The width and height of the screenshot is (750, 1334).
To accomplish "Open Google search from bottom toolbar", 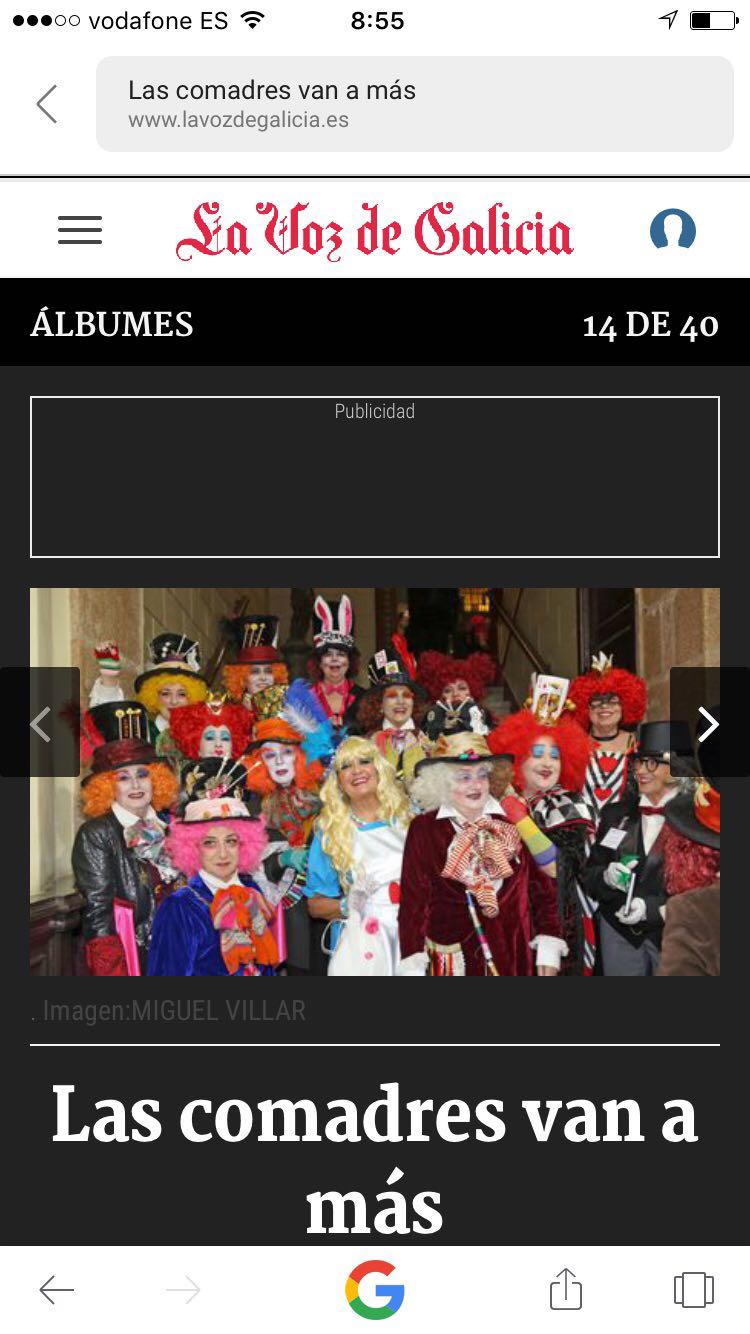I will (x=375, y=1290).
